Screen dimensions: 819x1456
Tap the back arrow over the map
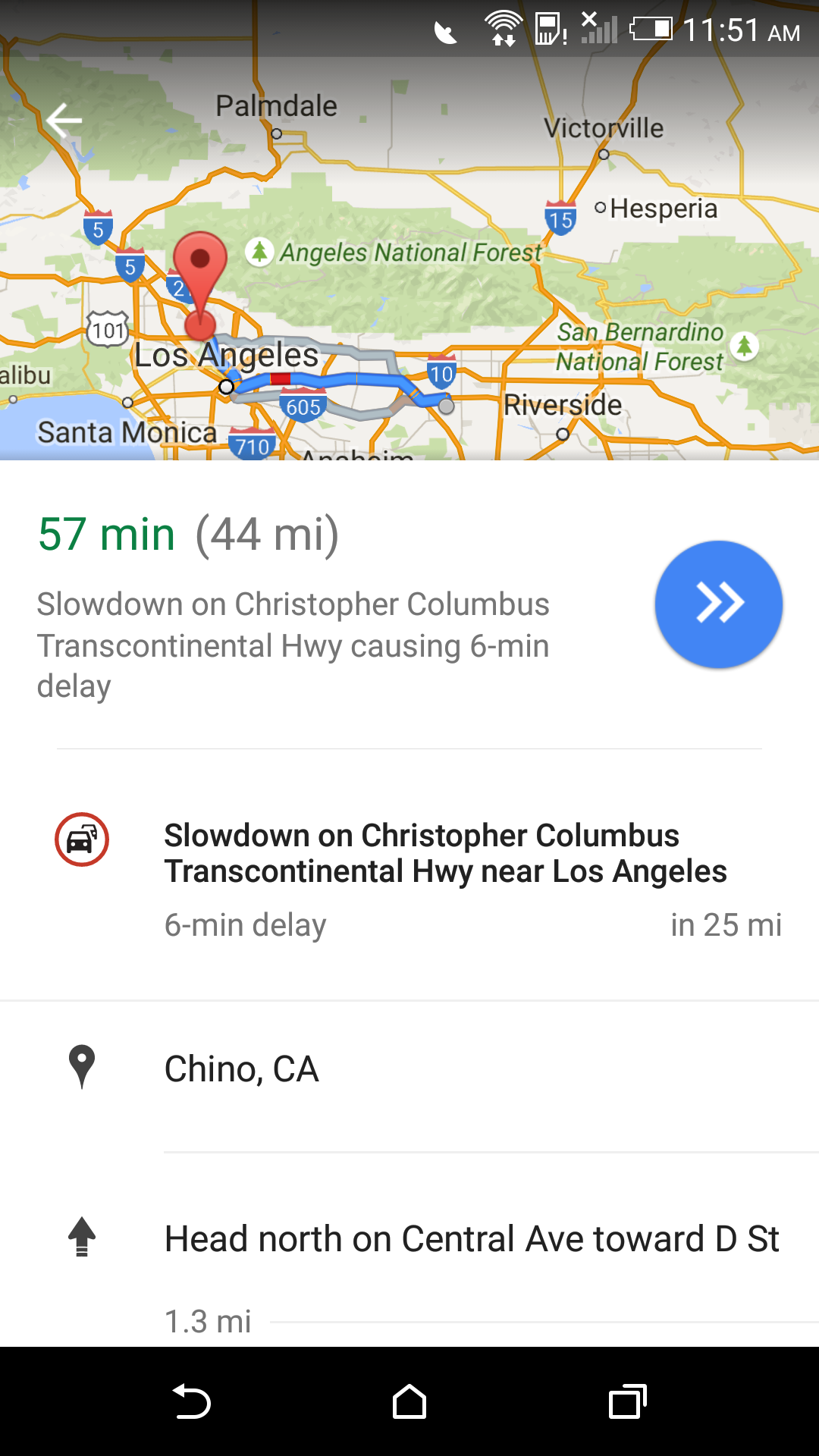pyautogui.click(x=64, y=120)
